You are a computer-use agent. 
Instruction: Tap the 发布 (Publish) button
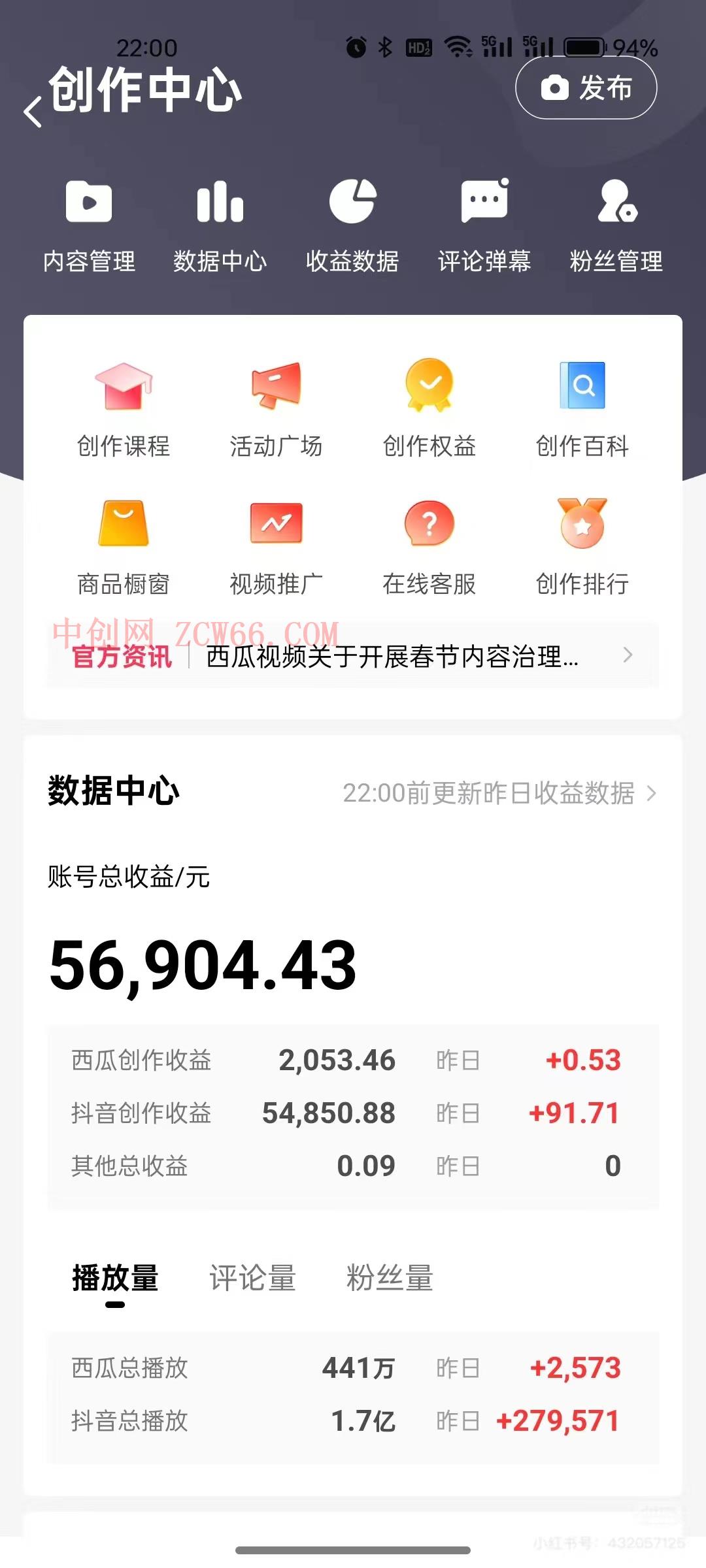[585, 89]
